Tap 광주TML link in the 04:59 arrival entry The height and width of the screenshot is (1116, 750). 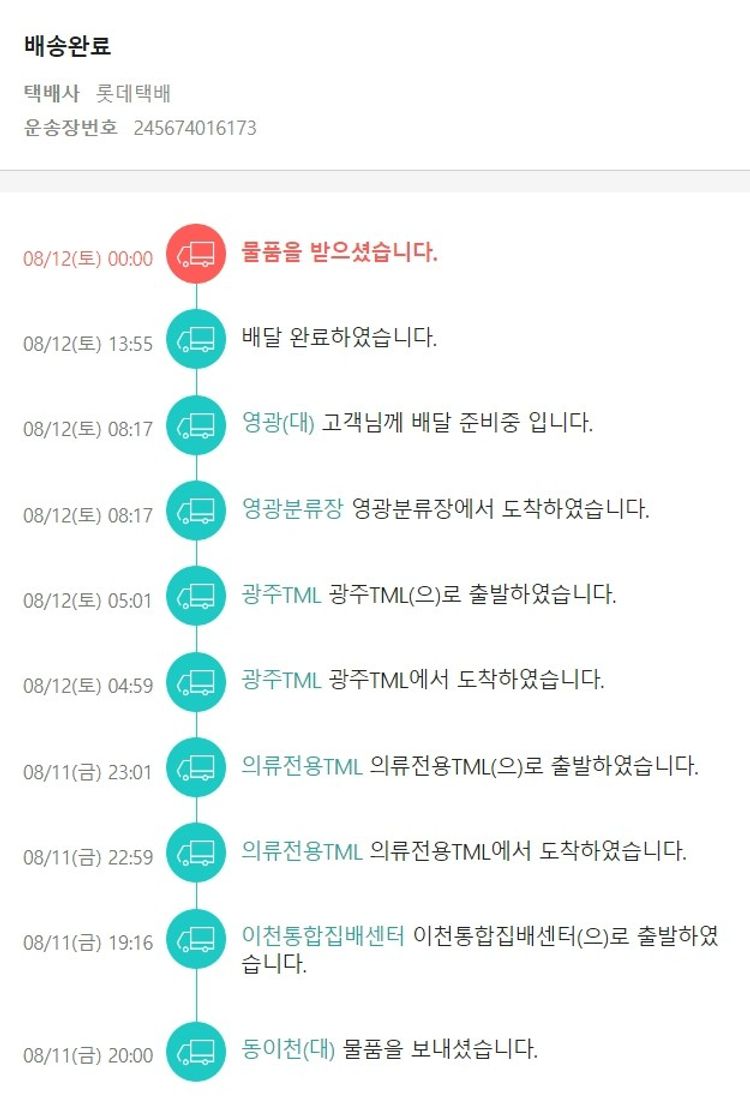(x=281, y=681)
